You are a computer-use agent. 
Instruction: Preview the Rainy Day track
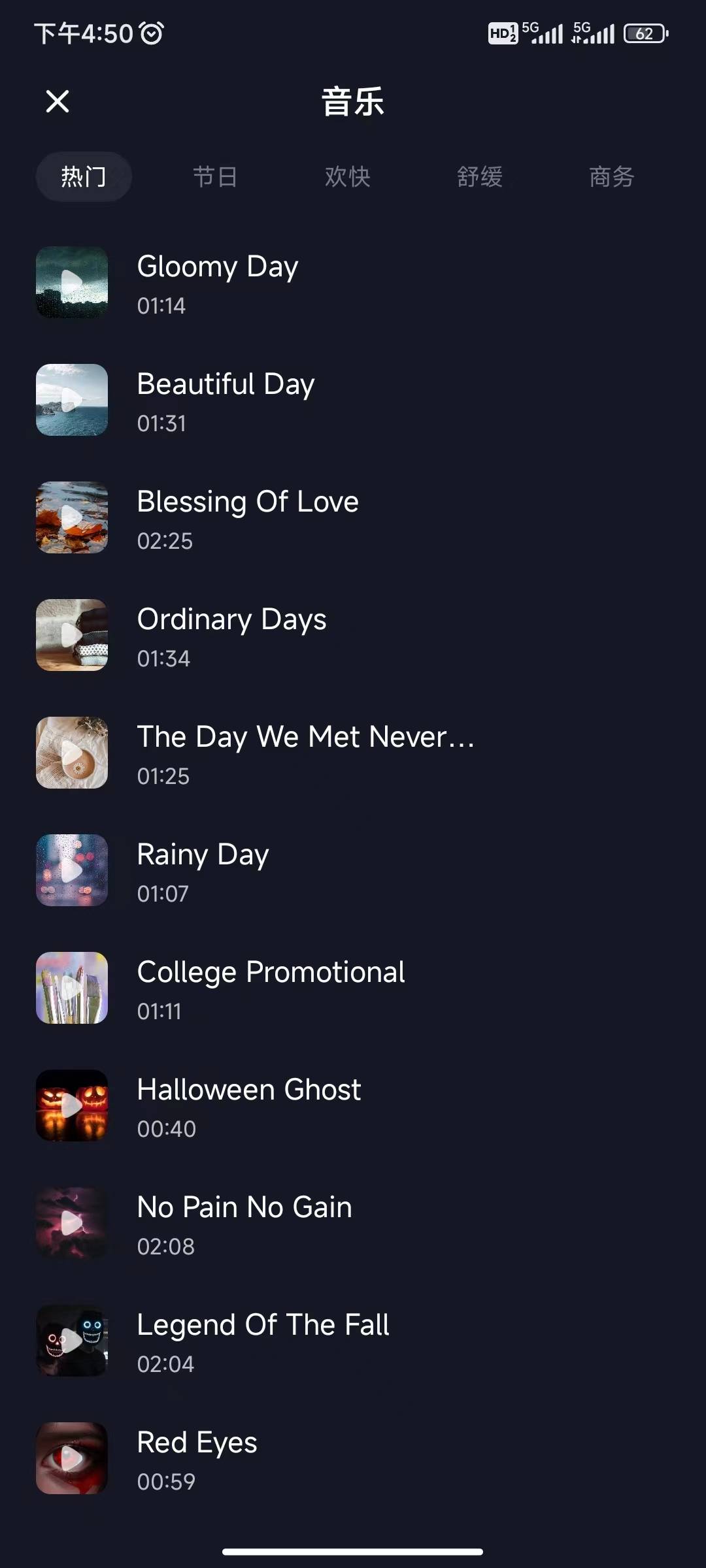72,870
